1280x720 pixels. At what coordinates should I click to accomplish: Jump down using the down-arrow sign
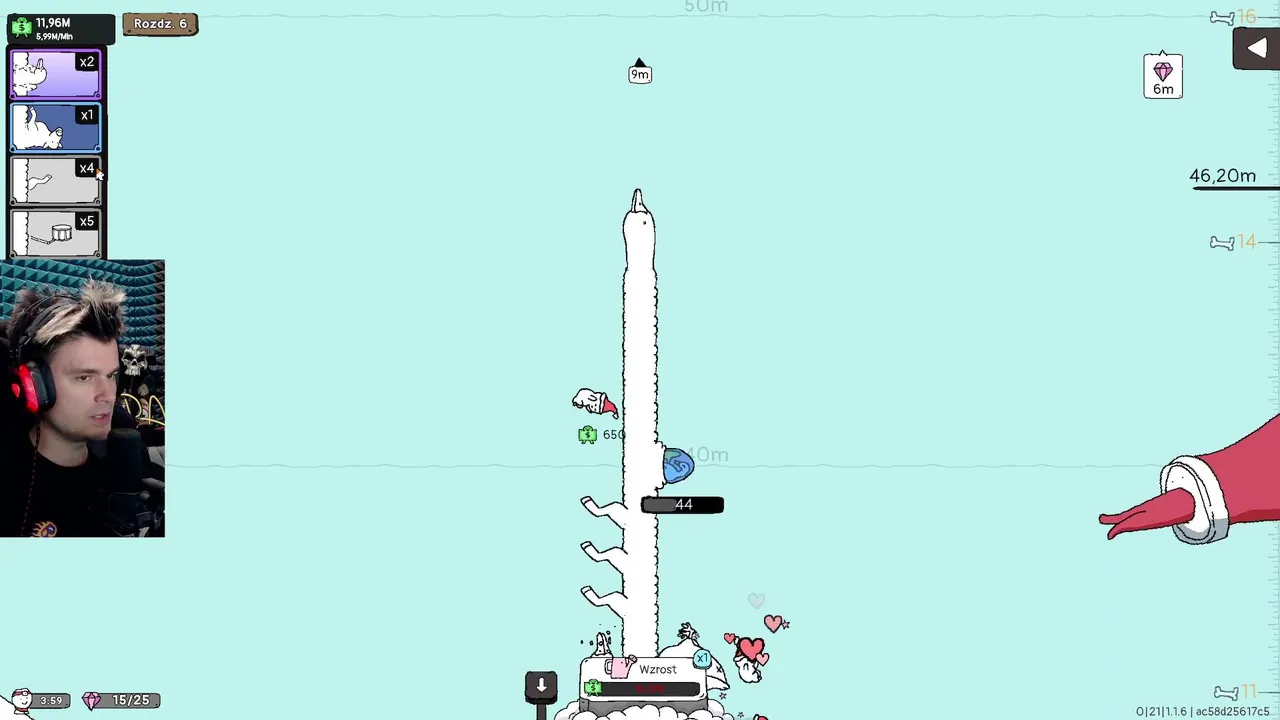(x=541, y=685)
